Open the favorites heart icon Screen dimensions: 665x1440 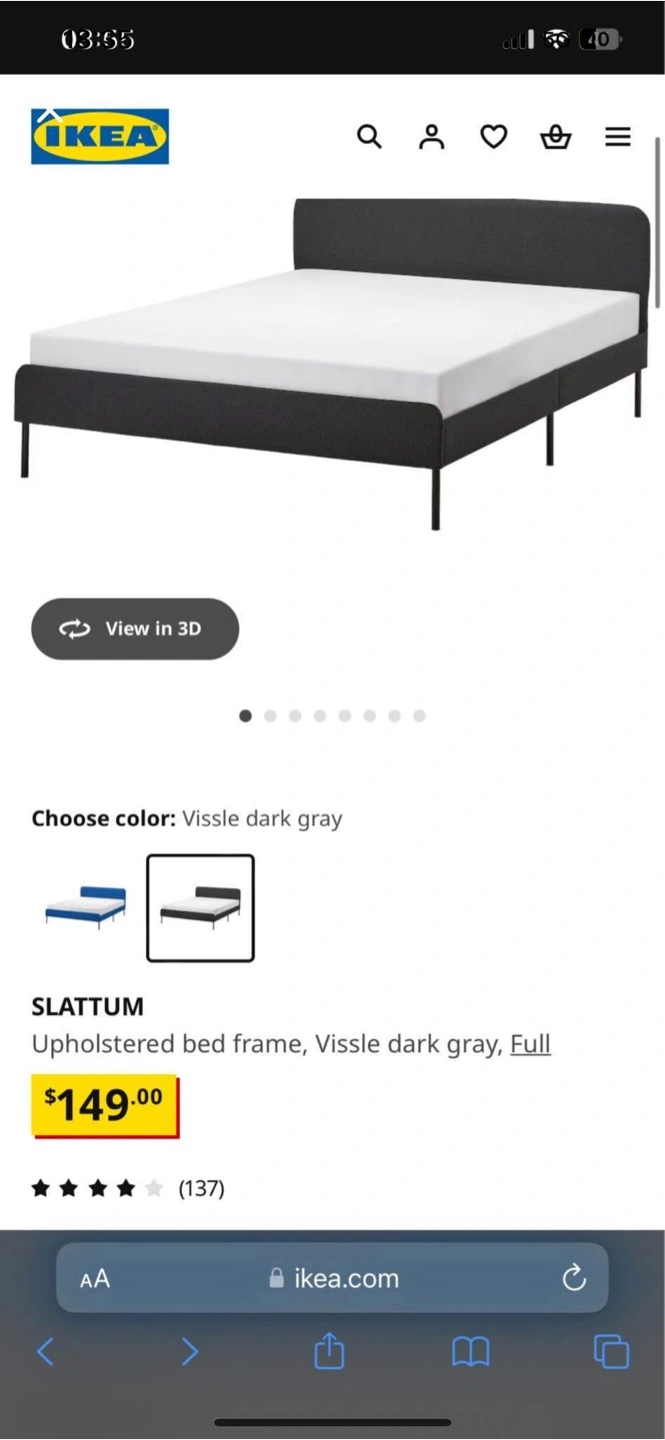(493, 137)
